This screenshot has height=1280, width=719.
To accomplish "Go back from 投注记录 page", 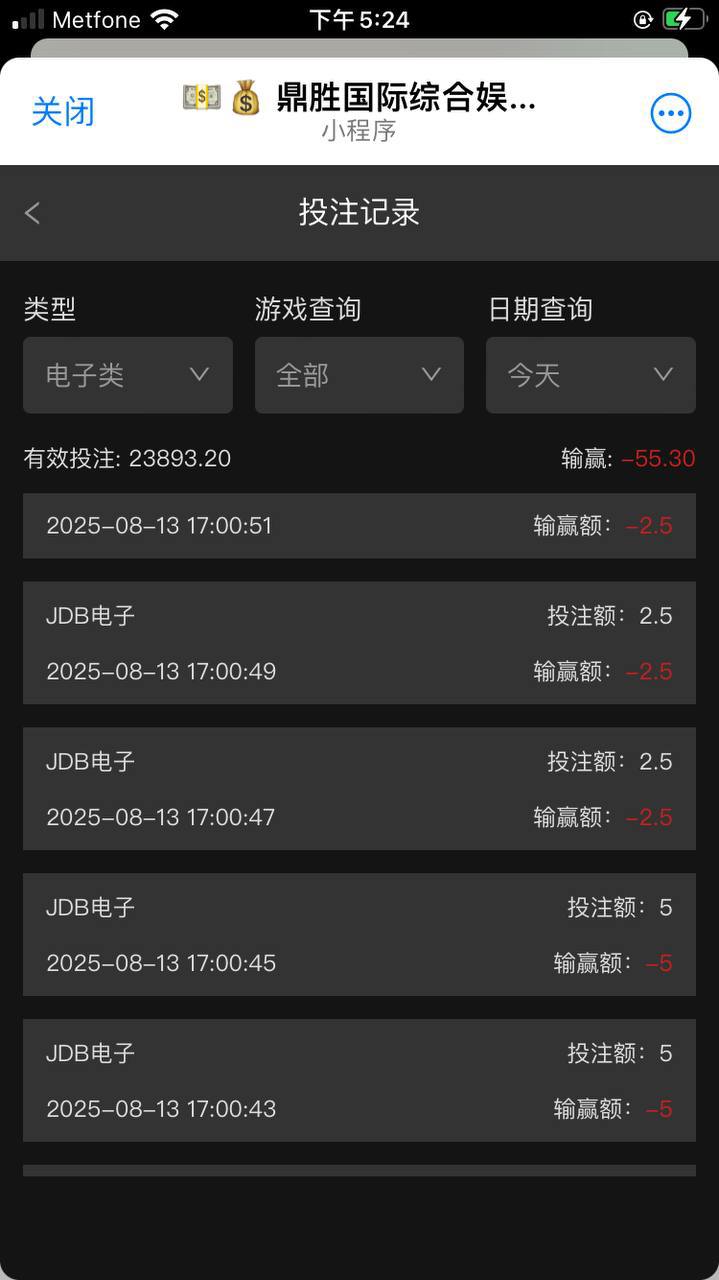I will pos(33,213).
